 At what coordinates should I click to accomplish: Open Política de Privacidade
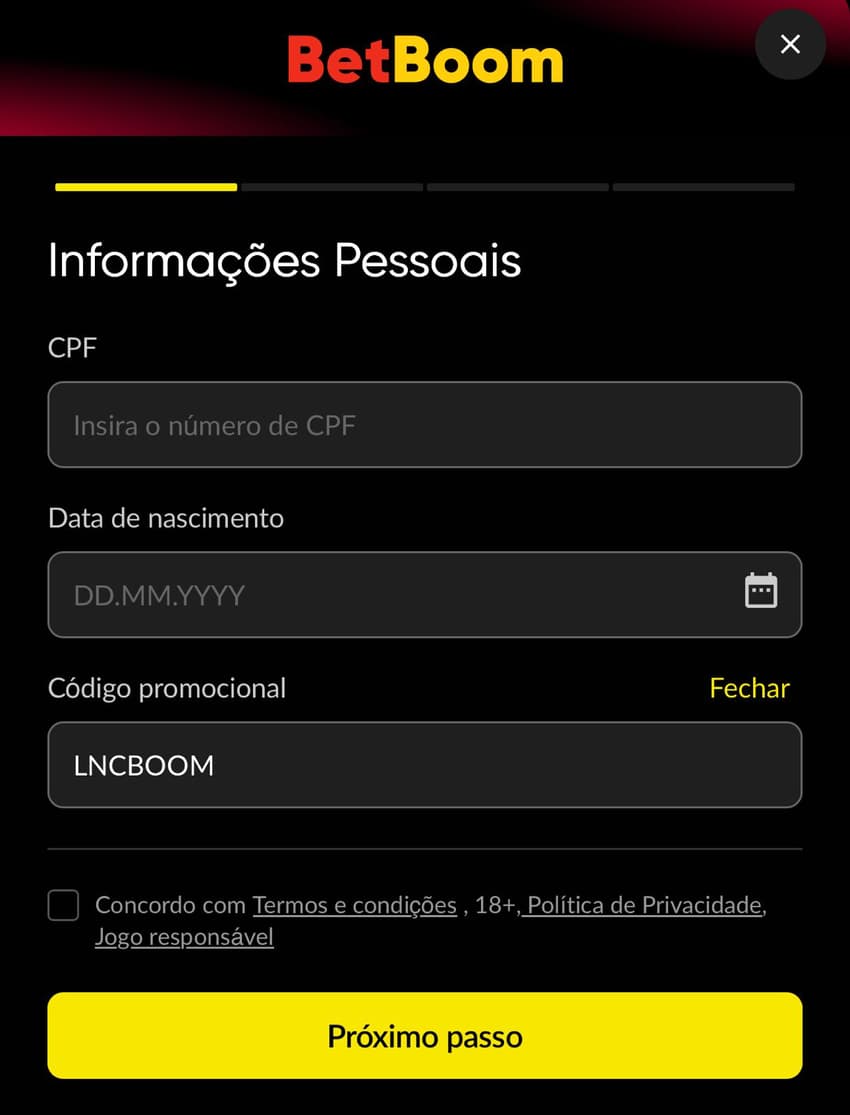pyautogui.click(x=643, y=905)
